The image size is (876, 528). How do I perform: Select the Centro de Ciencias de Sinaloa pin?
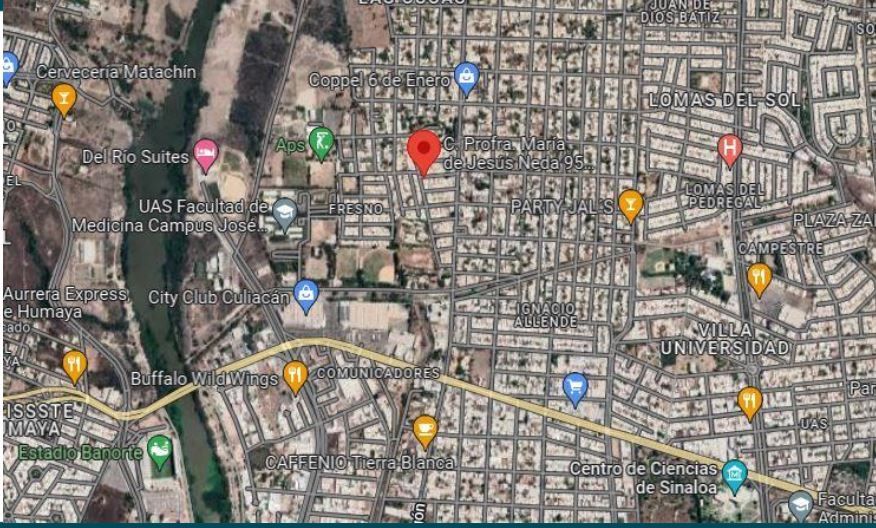coord(734,477)
